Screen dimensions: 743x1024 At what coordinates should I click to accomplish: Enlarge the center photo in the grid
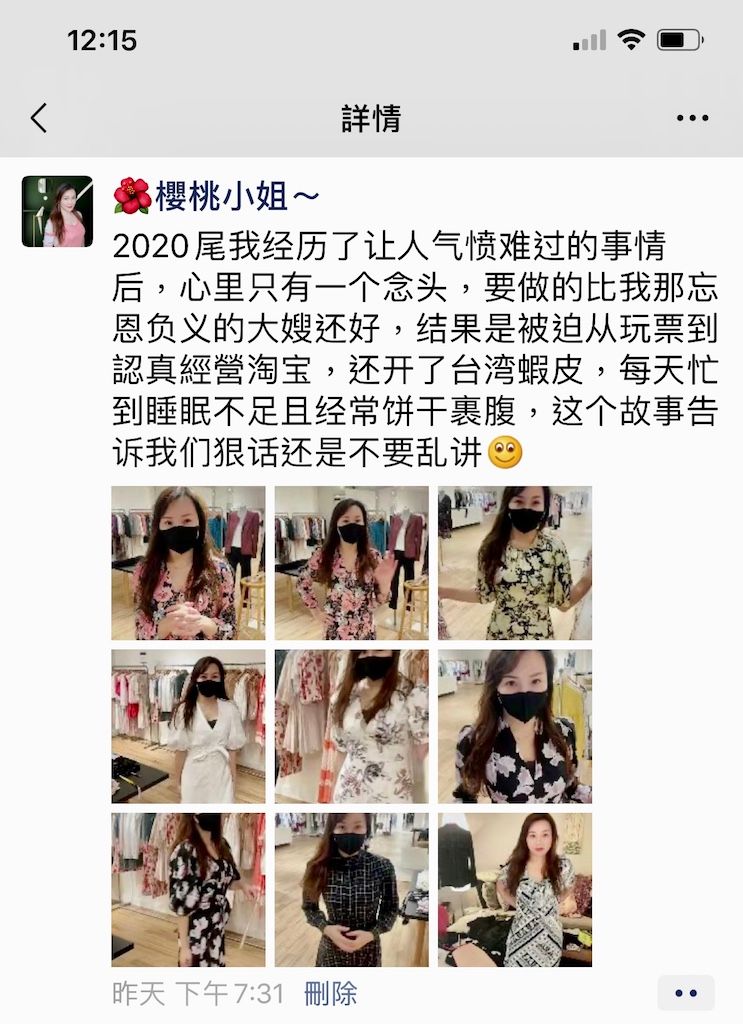click(351, 726)
